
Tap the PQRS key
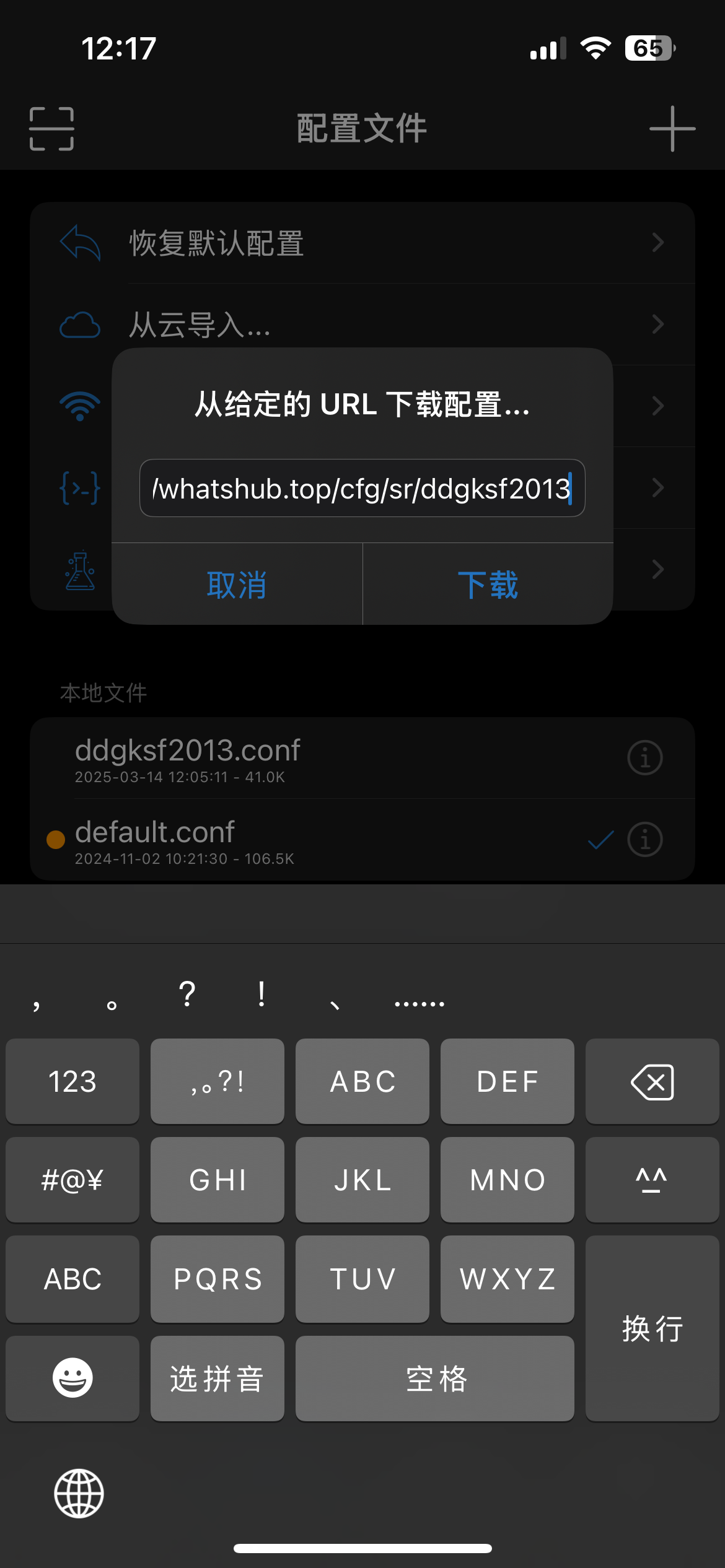[217, 1279]
